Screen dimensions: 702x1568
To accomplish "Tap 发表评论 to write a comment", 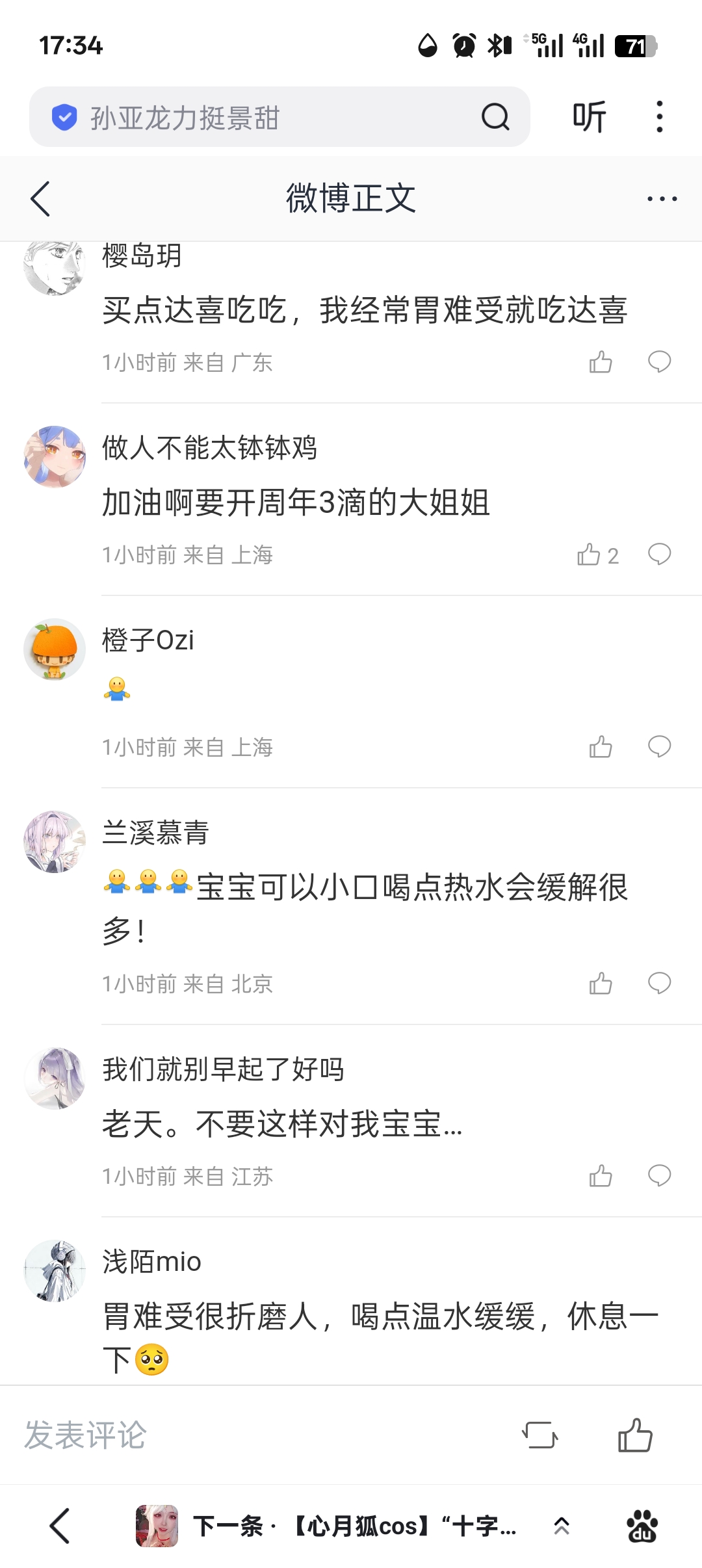I will click(85, 1435).
